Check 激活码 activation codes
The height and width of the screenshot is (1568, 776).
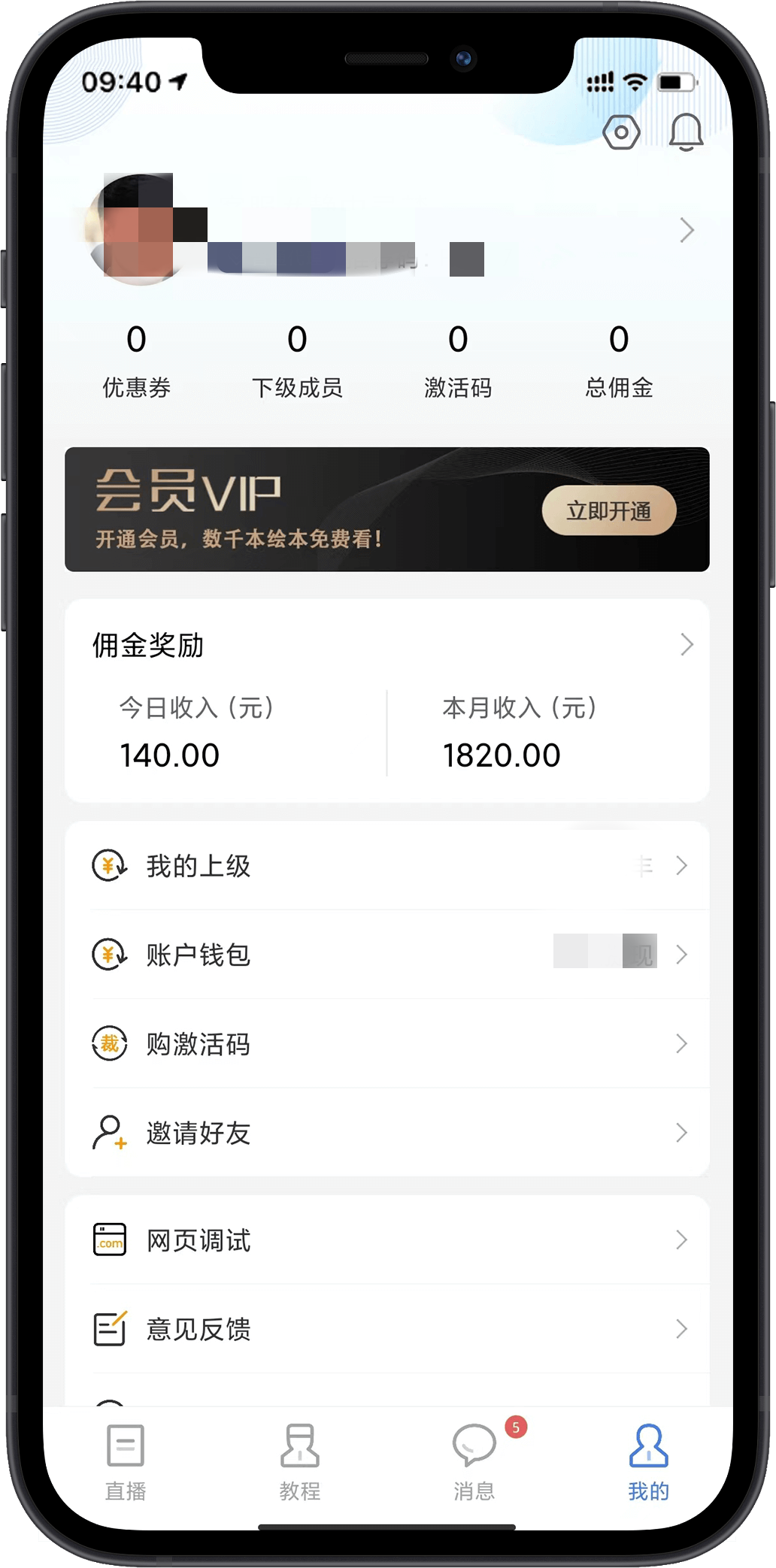[x=458, y=359]
